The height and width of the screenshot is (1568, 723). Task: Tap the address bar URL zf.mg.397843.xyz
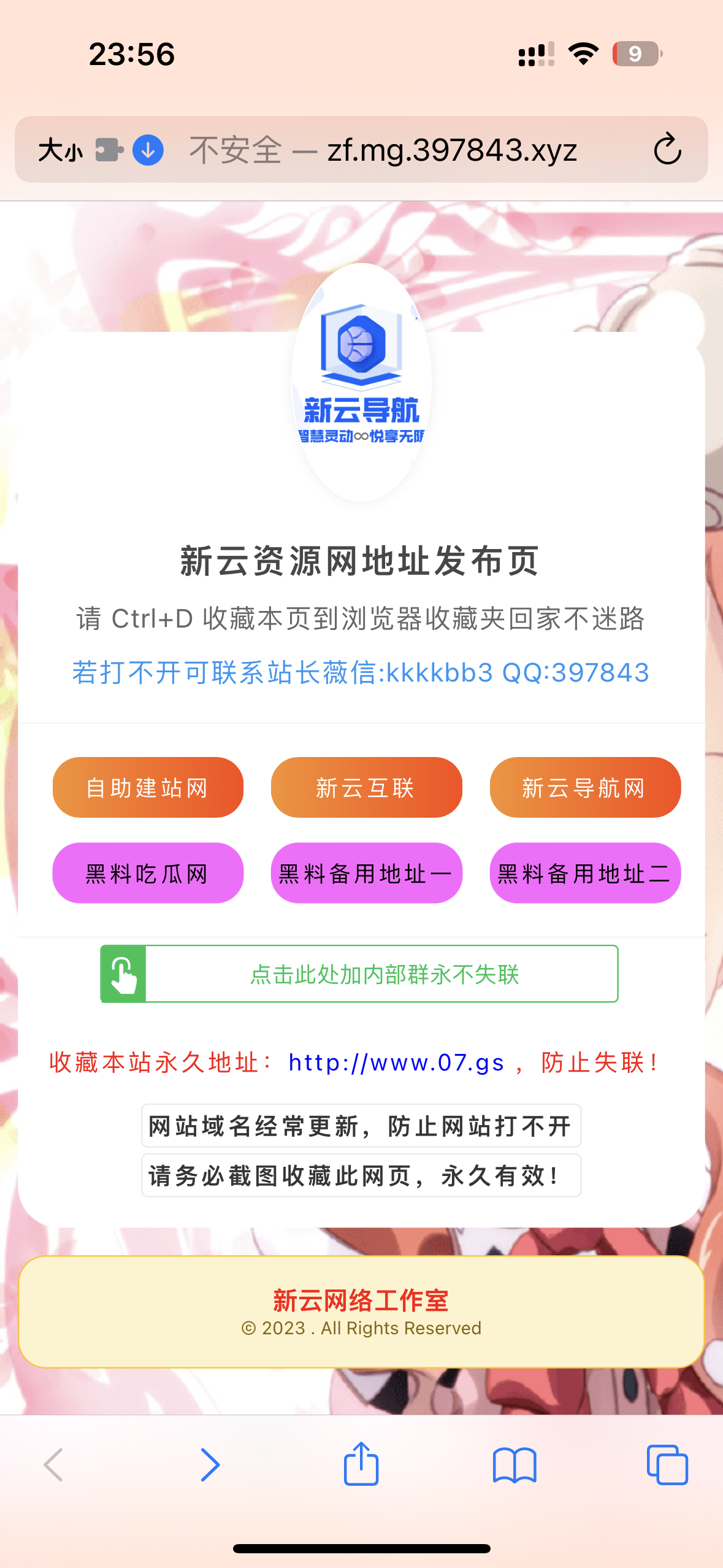click(451, 150)
